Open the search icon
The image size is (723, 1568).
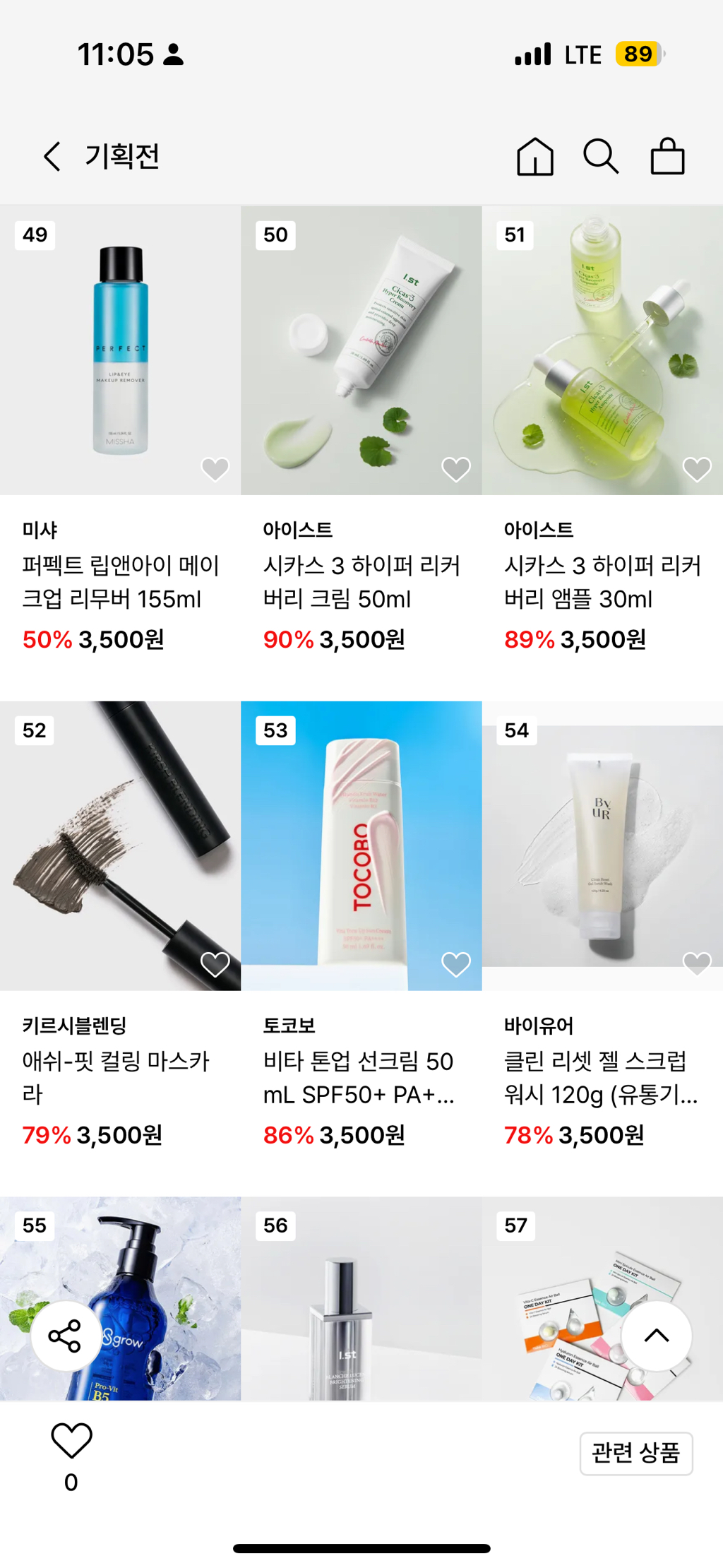(601, 156)
